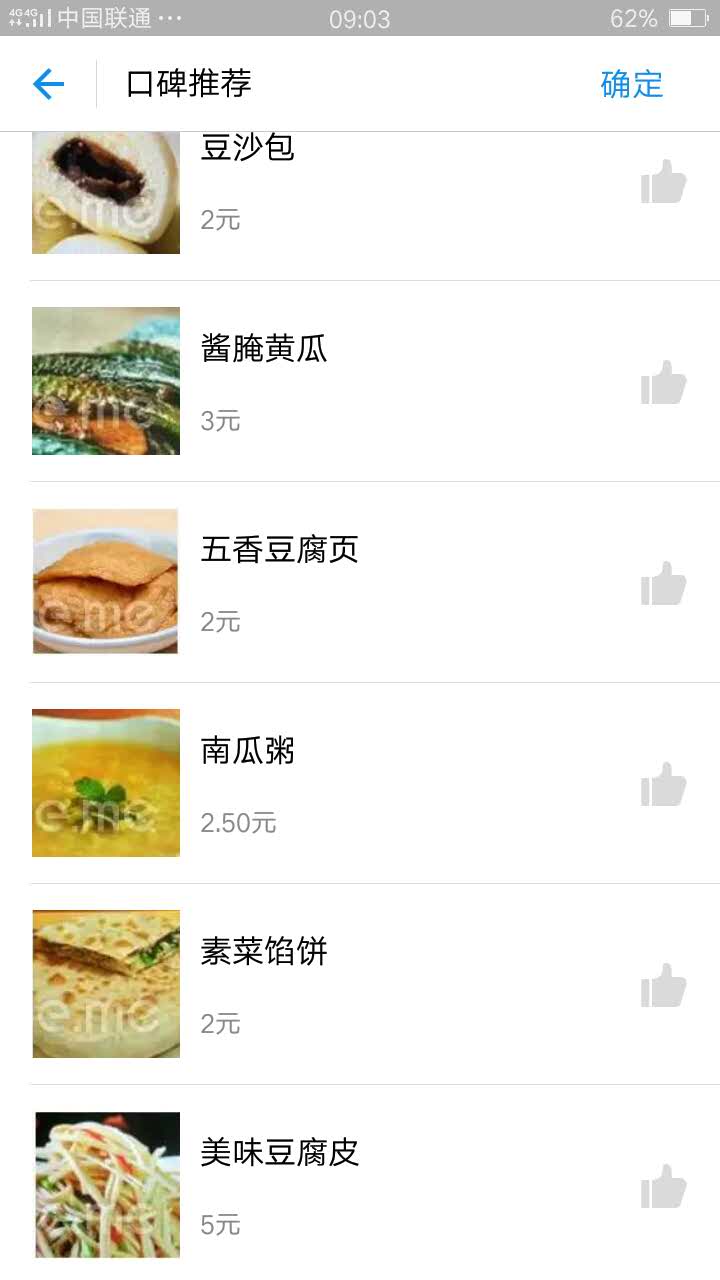Like 美味豆腐皮 with the thumbs-up

pyautogui.click(x=663, y=1188)
